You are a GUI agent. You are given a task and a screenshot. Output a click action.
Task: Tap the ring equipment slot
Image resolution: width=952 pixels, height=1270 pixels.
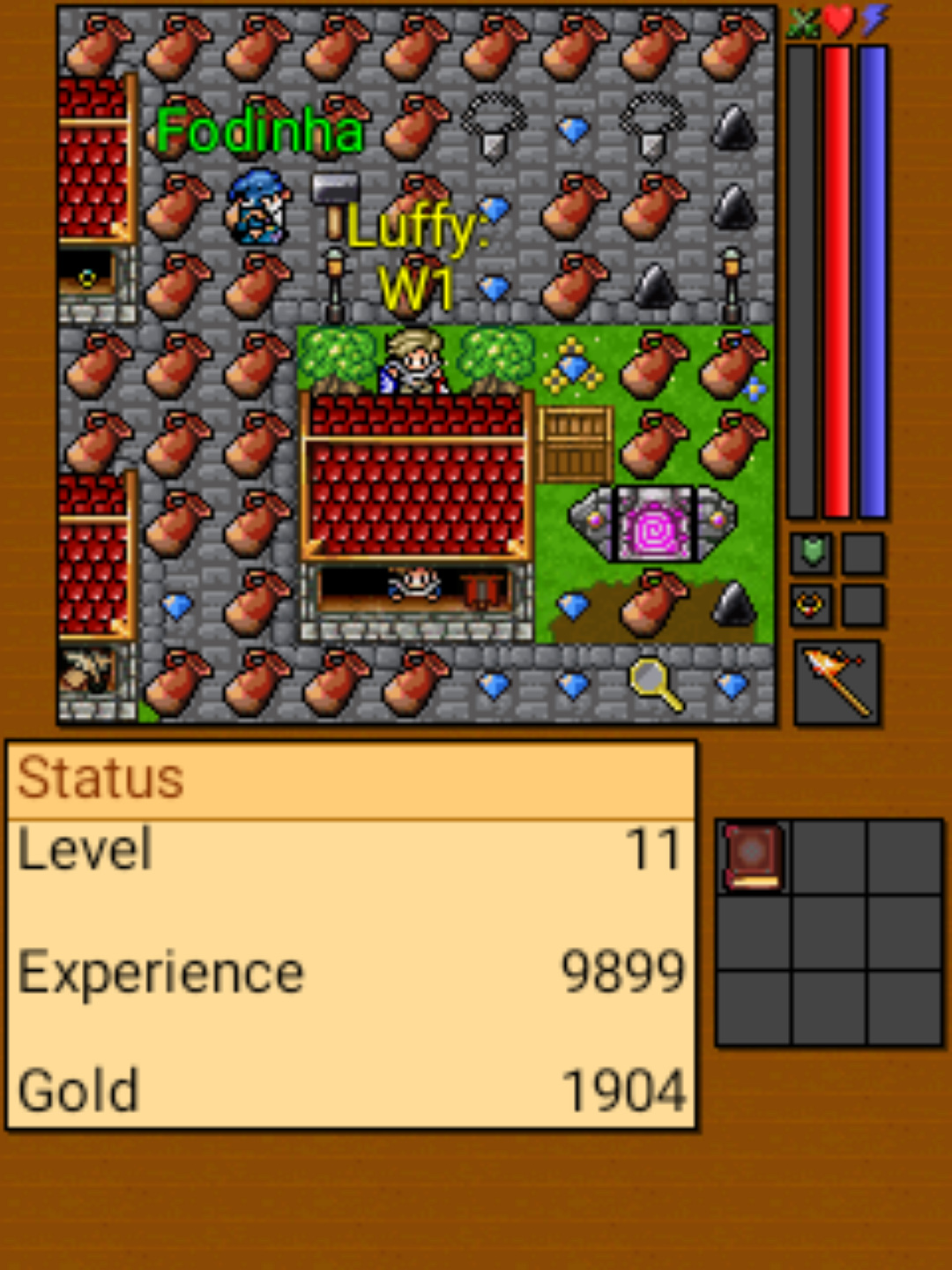[810, 605]
